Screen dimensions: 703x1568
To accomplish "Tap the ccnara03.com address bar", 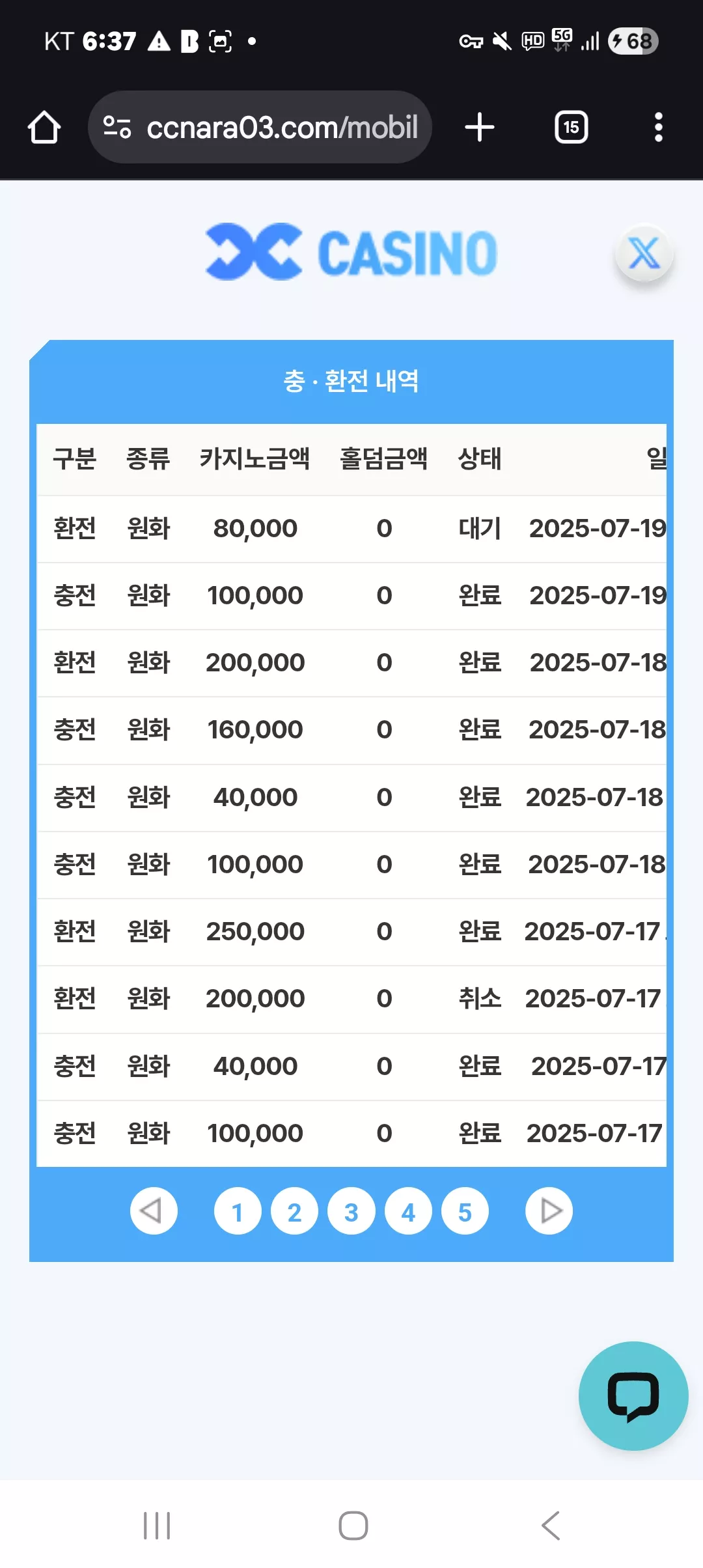I will click(x=260, y=127).
